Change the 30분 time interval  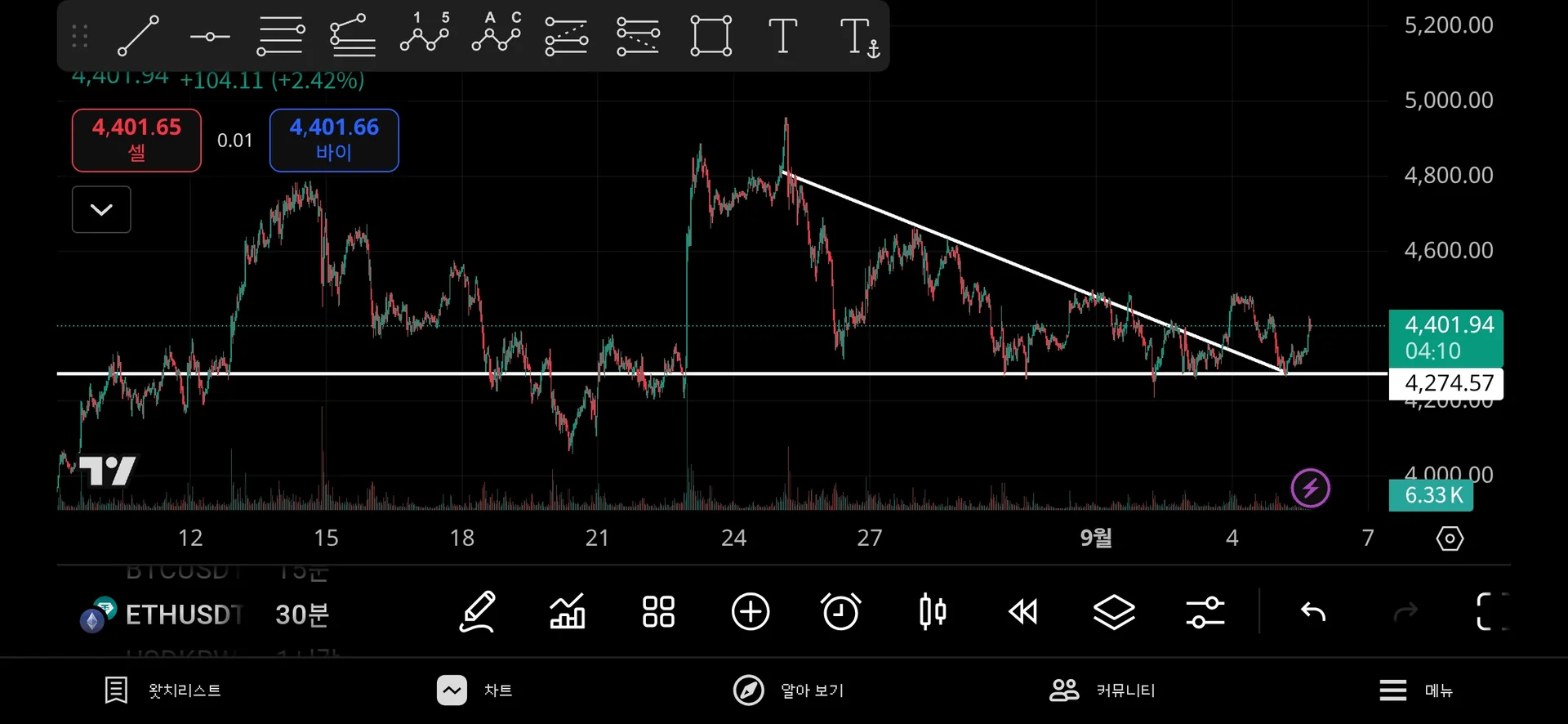(301, 615)
